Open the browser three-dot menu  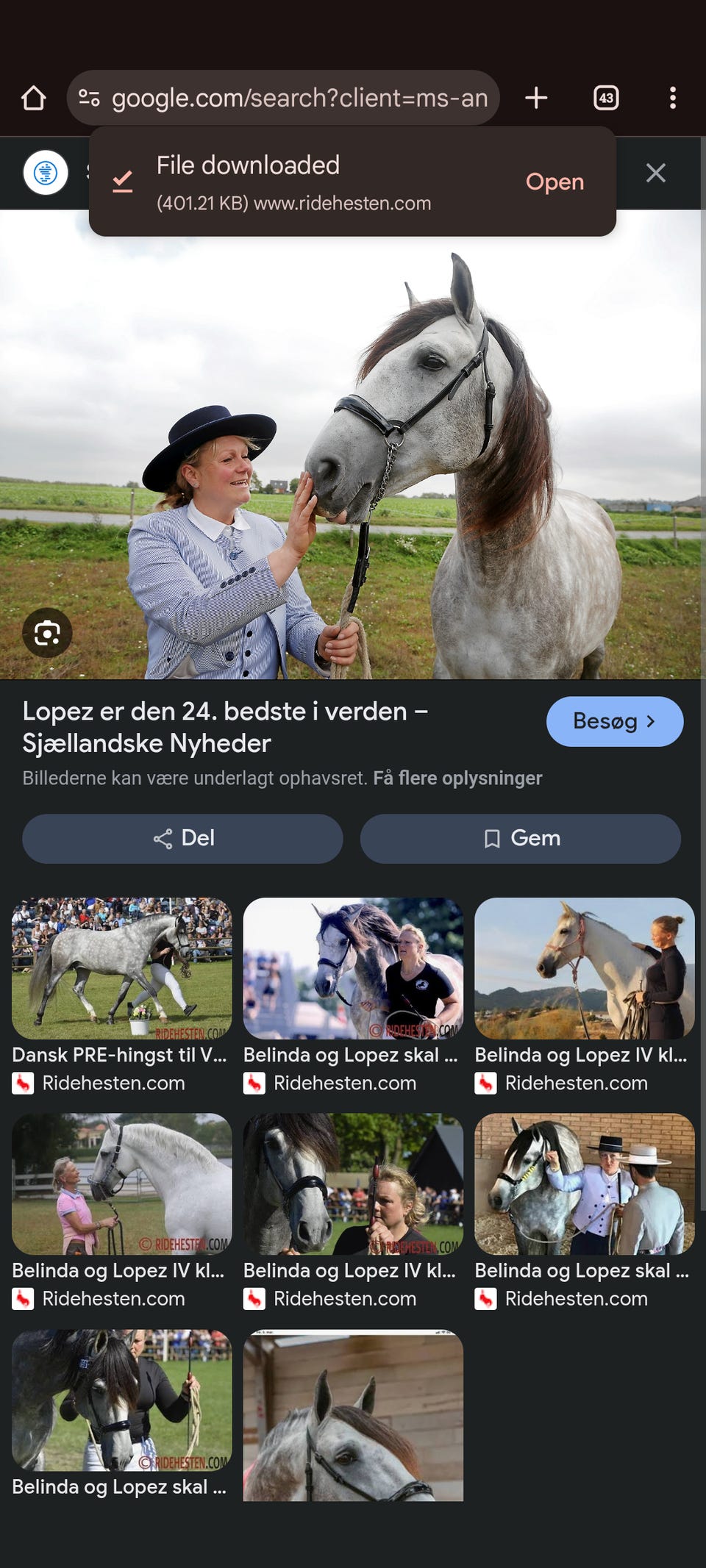pos(673,97)
